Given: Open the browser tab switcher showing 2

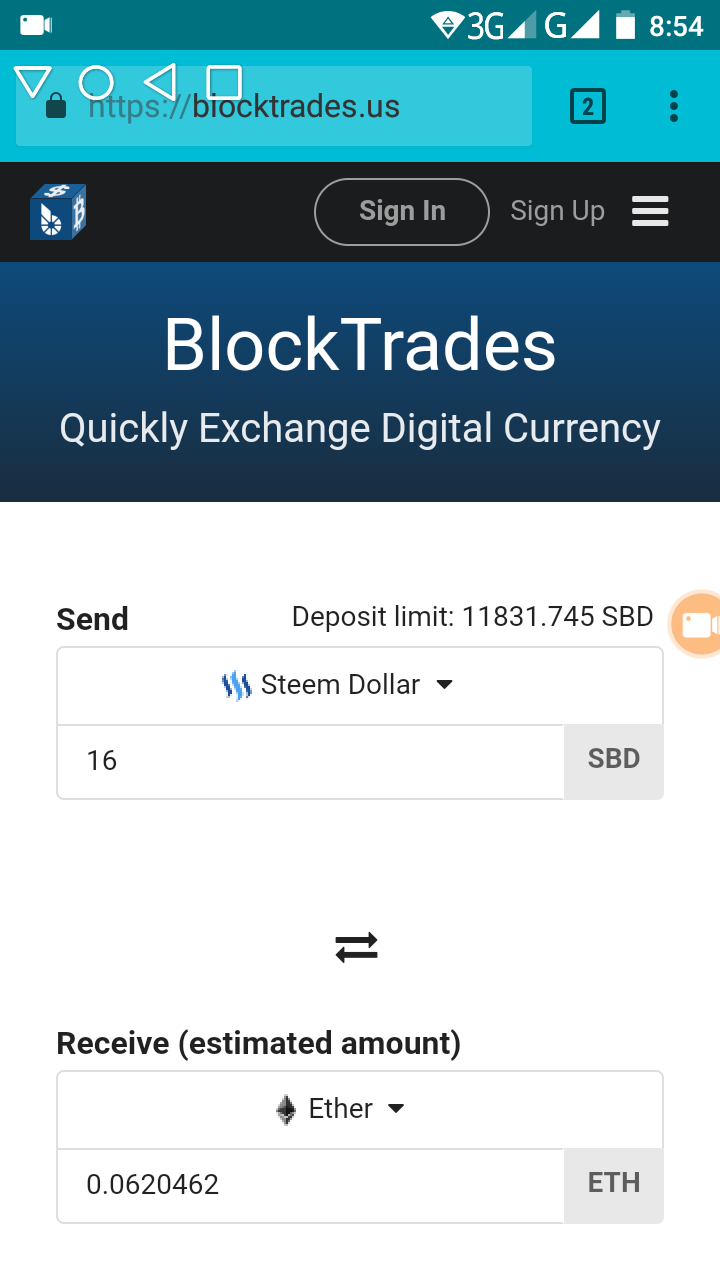Looking at the screenshot, I should pyautogui.click(x=588, y=106).
